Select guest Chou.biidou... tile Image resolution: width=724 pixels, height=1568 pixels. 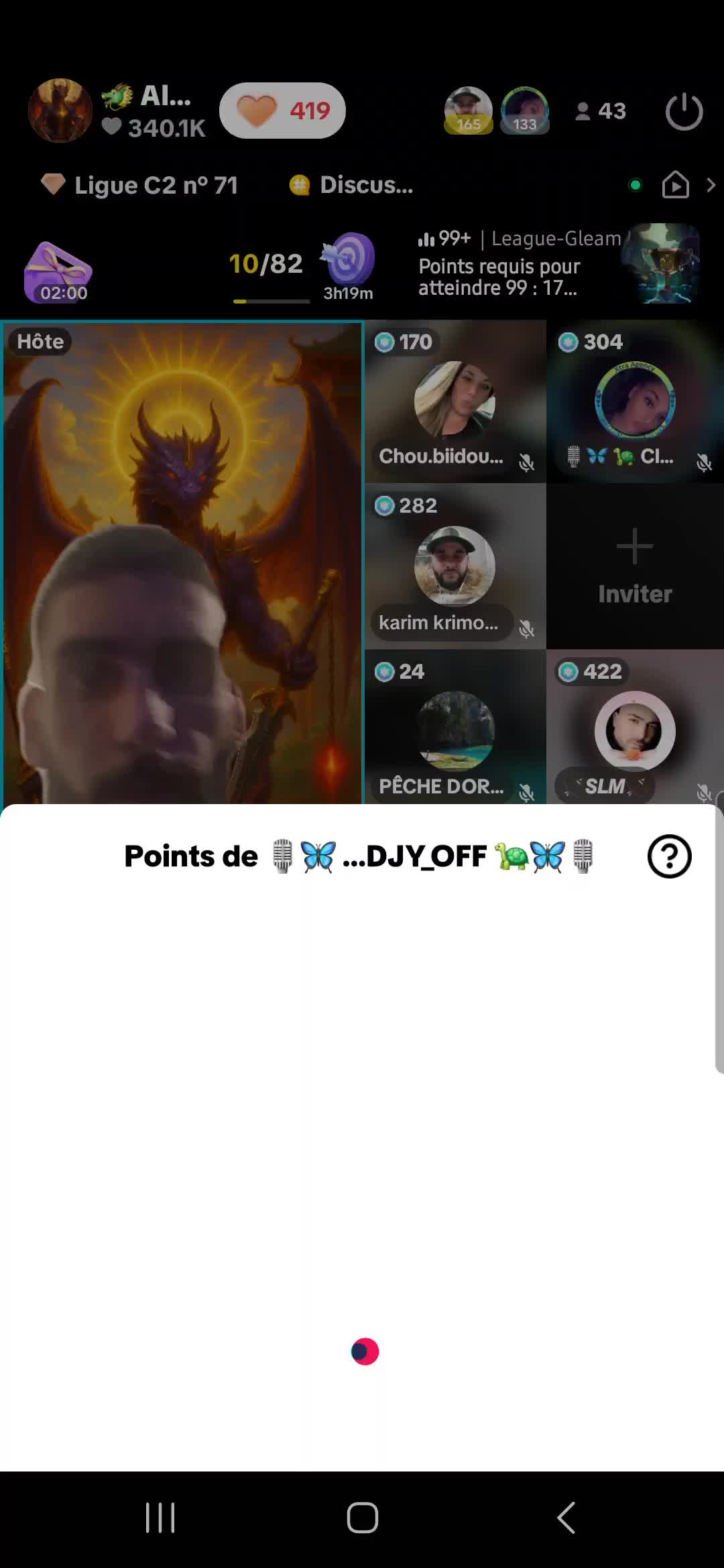point(455,402)
